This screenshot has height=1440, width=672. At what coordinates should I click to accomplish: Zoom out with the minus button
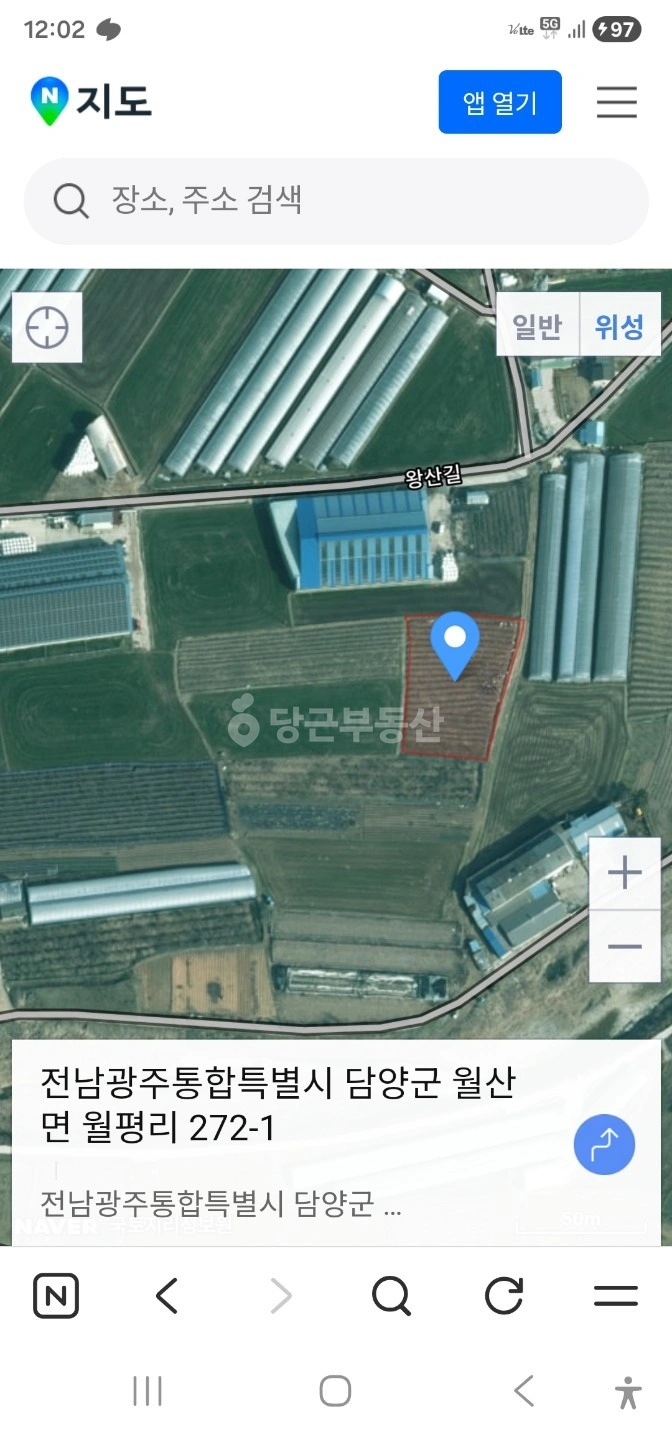coord(625,946)
